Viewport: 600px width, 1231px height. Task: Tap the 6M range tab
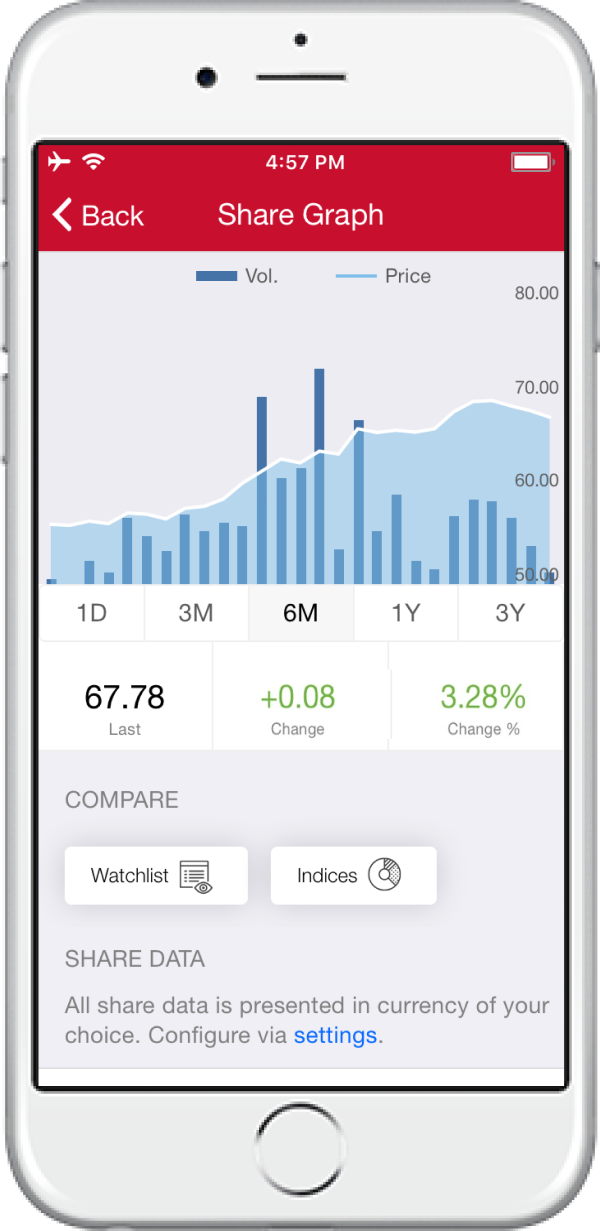click(x=301, y=613)
